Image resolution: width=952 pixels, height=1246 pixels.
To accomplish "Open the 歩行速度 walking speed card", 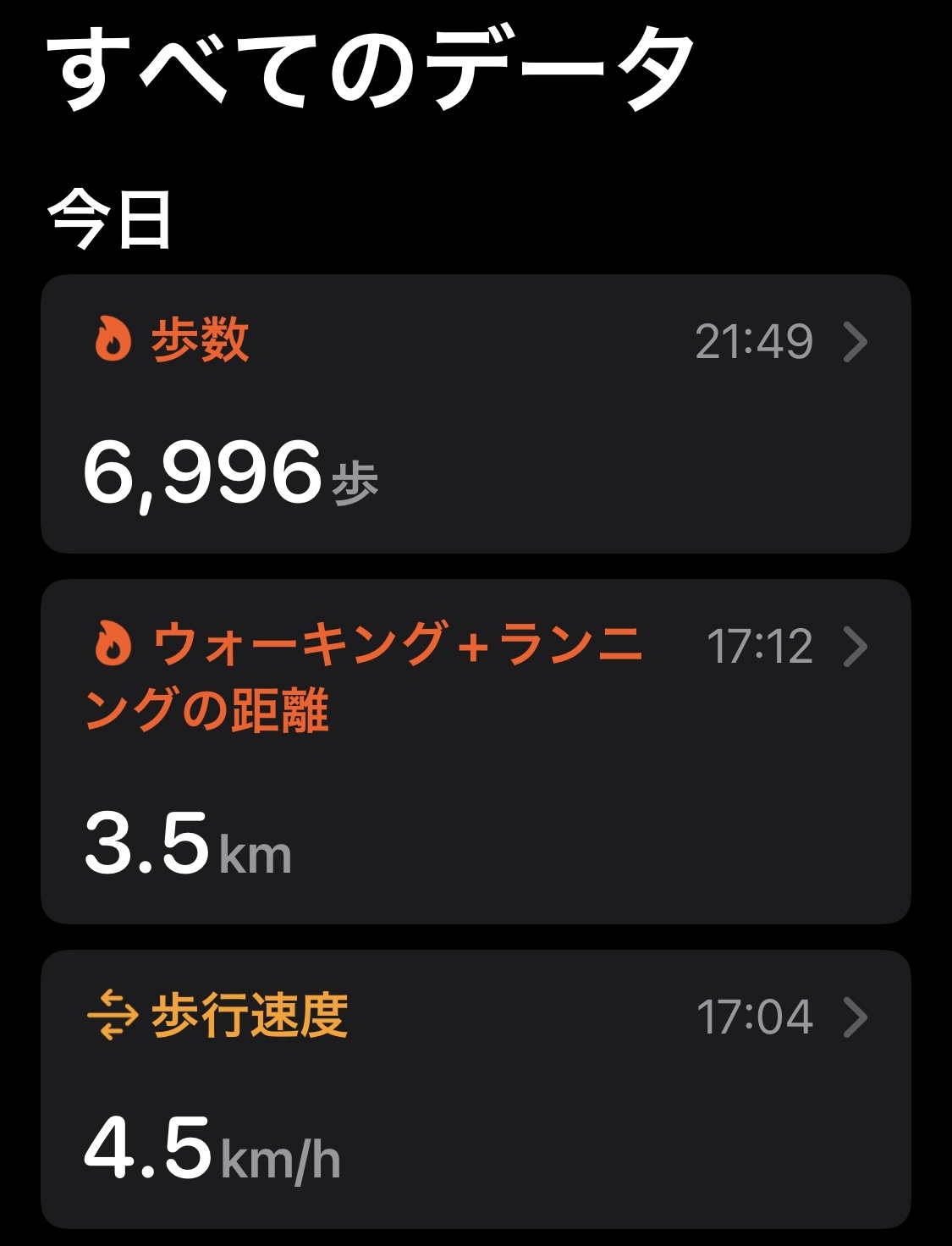I will [x=476, y=1088].
